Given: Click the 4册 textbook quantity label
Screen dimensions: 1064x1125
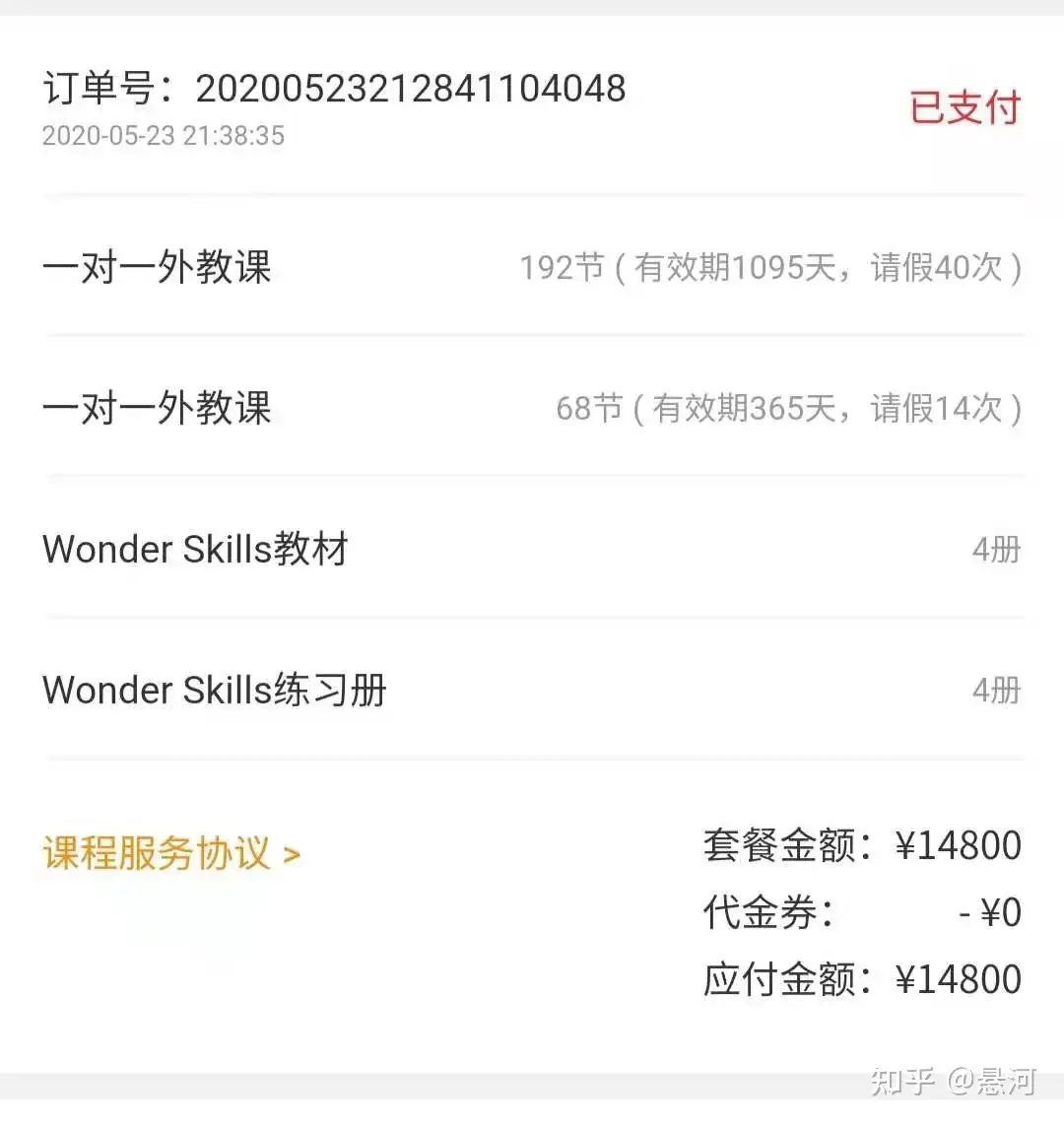Looking at the screenshot, I should point(996,550).
